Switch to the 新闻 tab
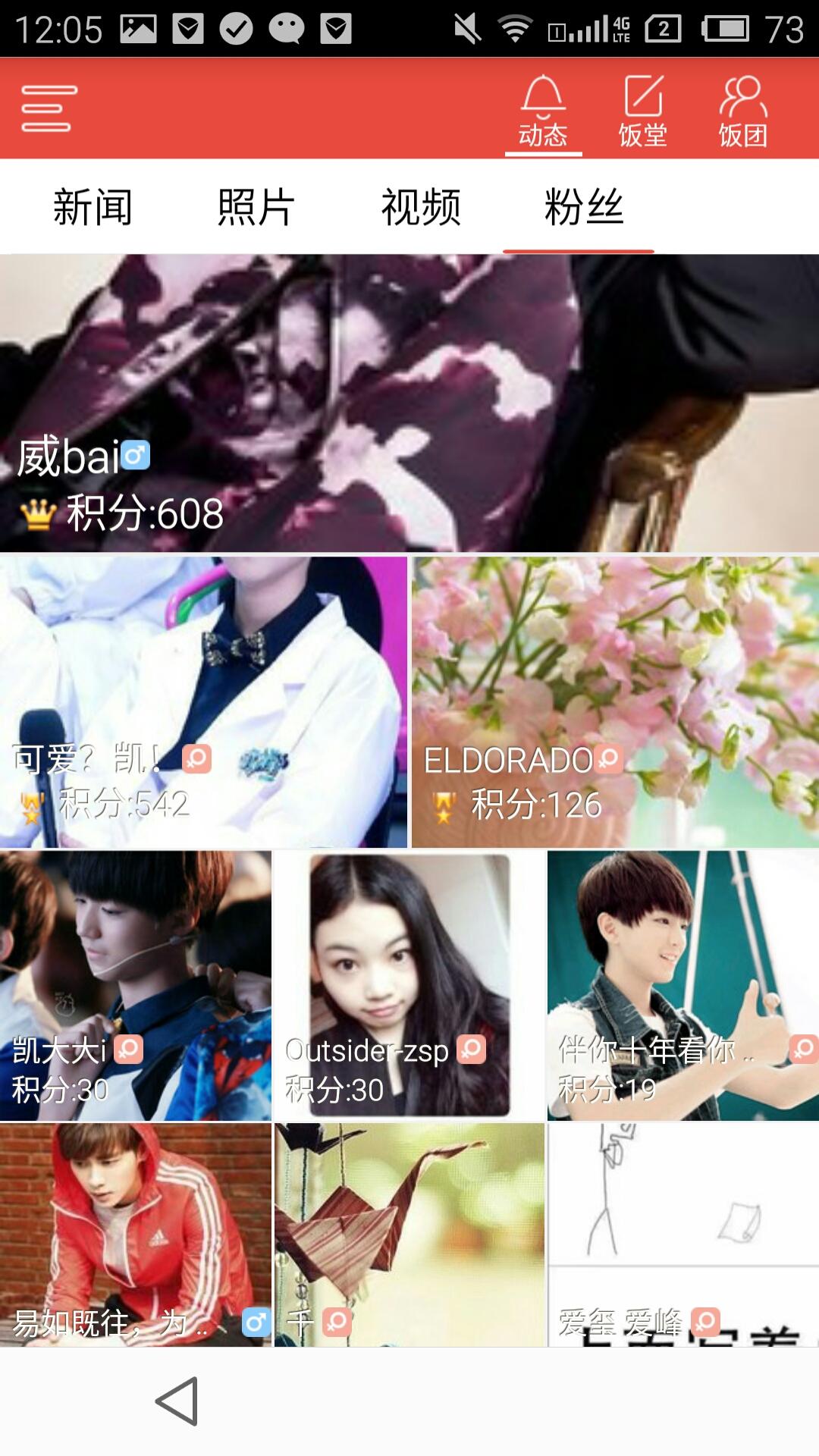 (93, 207)
